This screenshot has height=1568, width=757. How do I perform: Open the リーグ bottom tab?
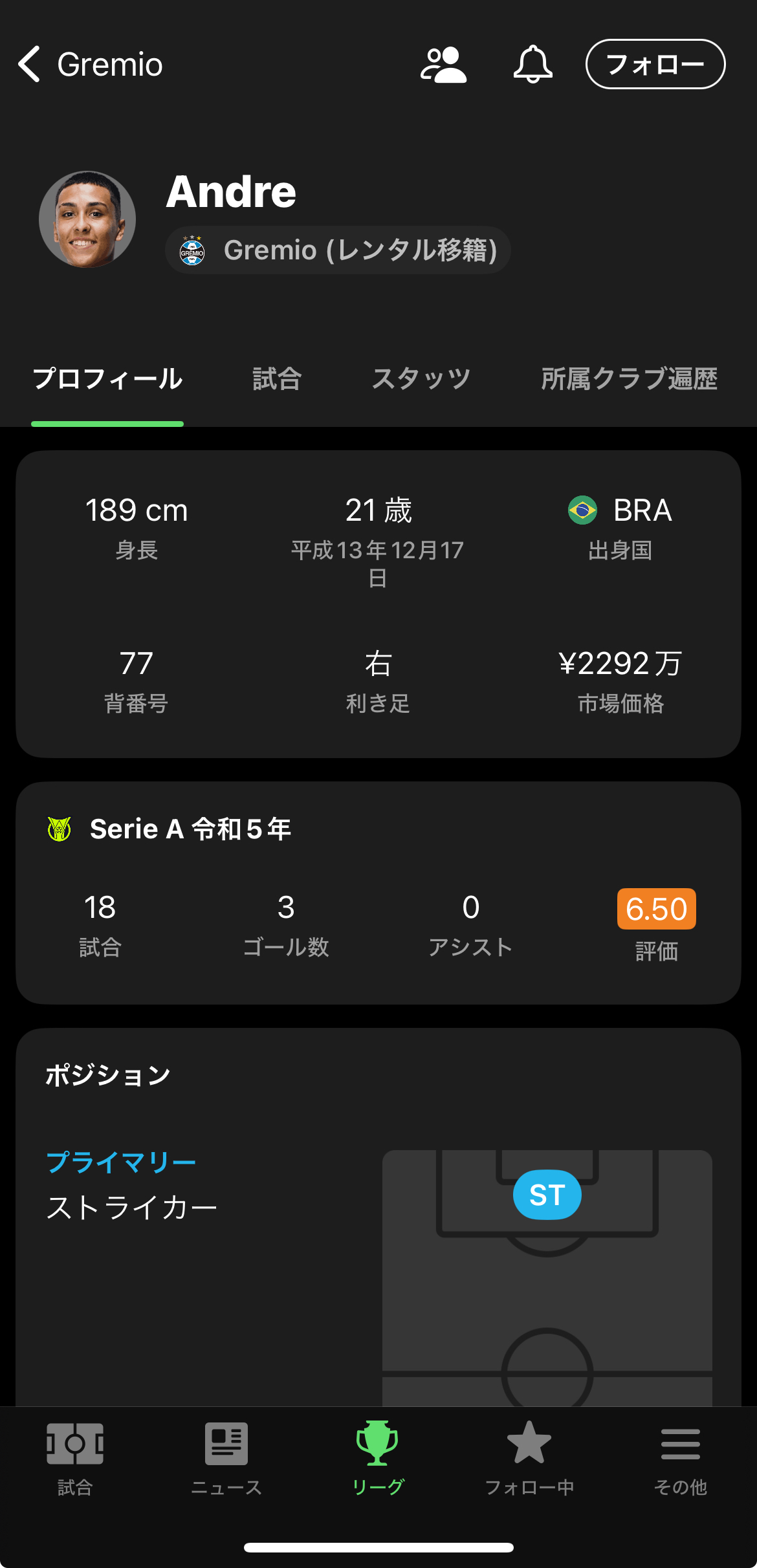click(x=378, y=1459)
